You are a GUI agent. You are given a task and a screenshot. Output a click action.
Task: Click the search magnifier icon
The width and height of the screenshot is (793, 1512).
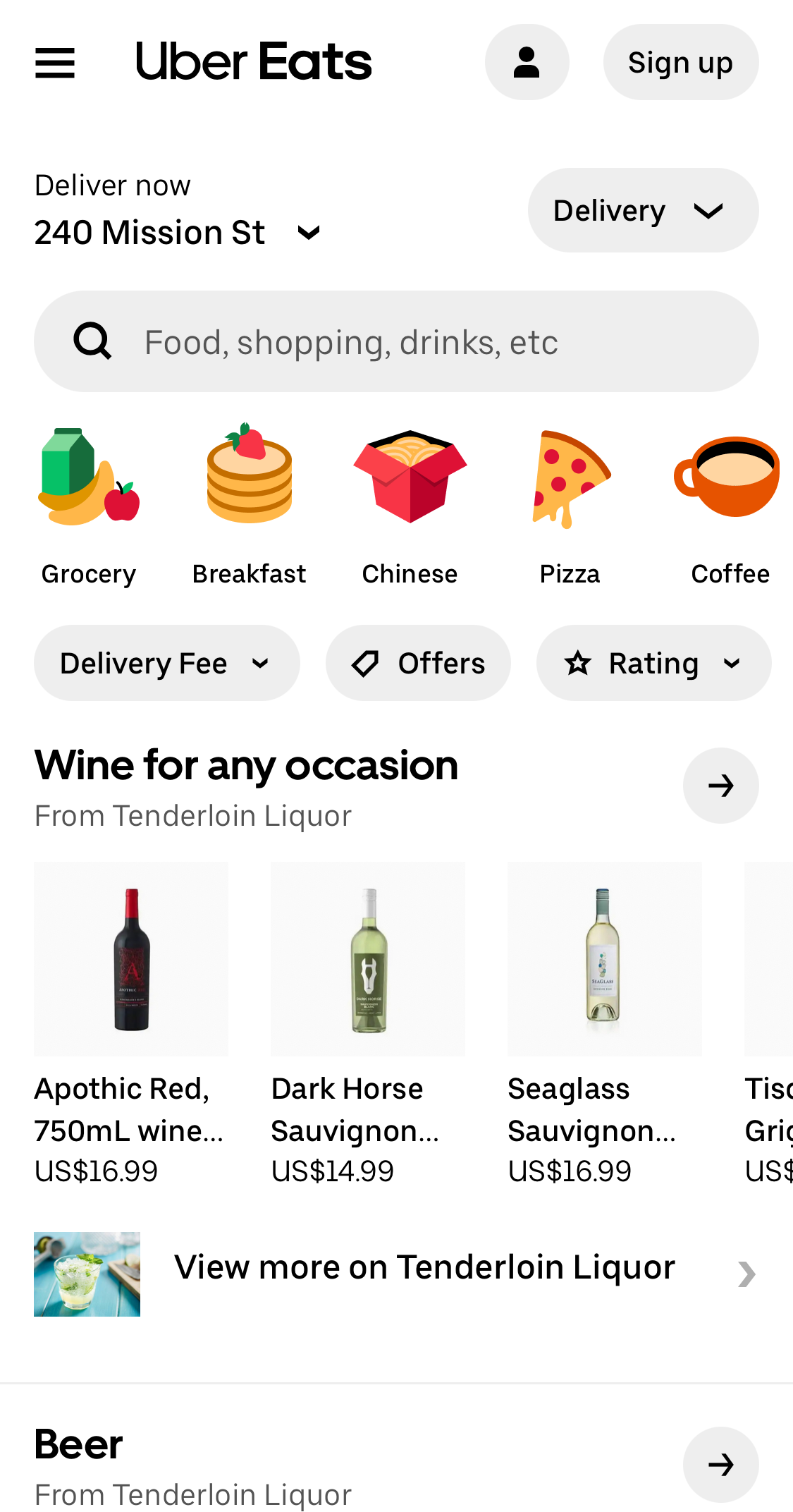pos(92,342)
